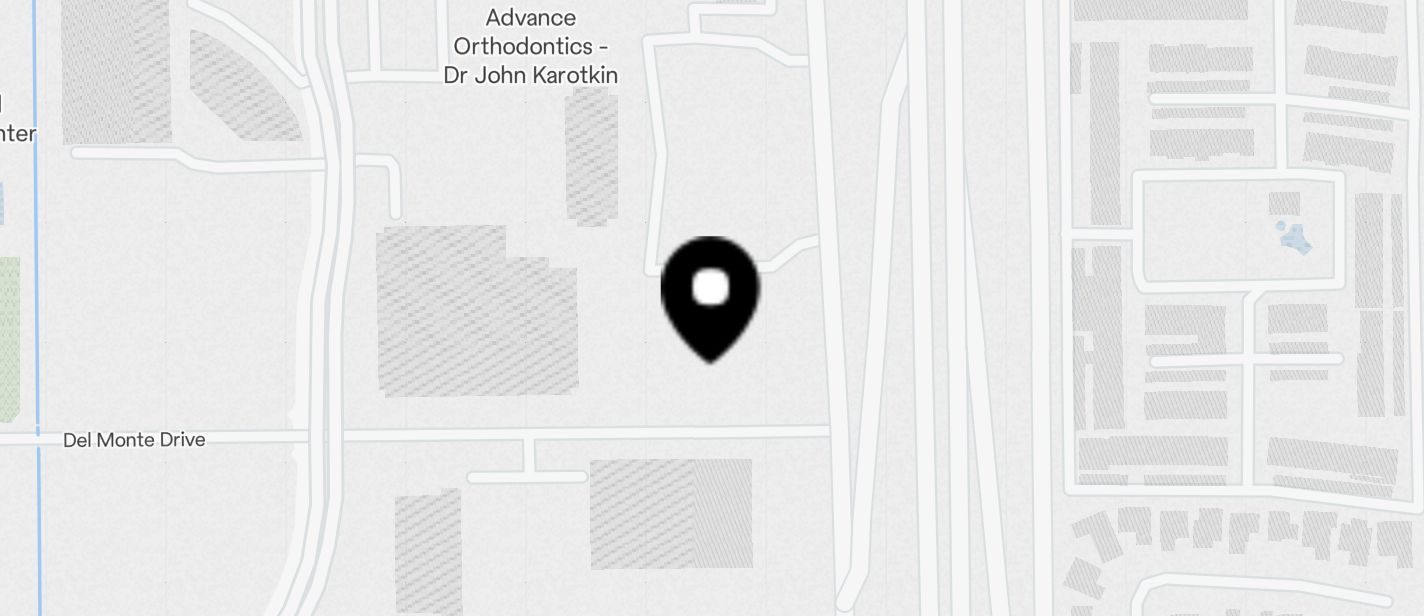Select the Advance Orthodontics place label

pyautogui.click(x=530, y=46)
